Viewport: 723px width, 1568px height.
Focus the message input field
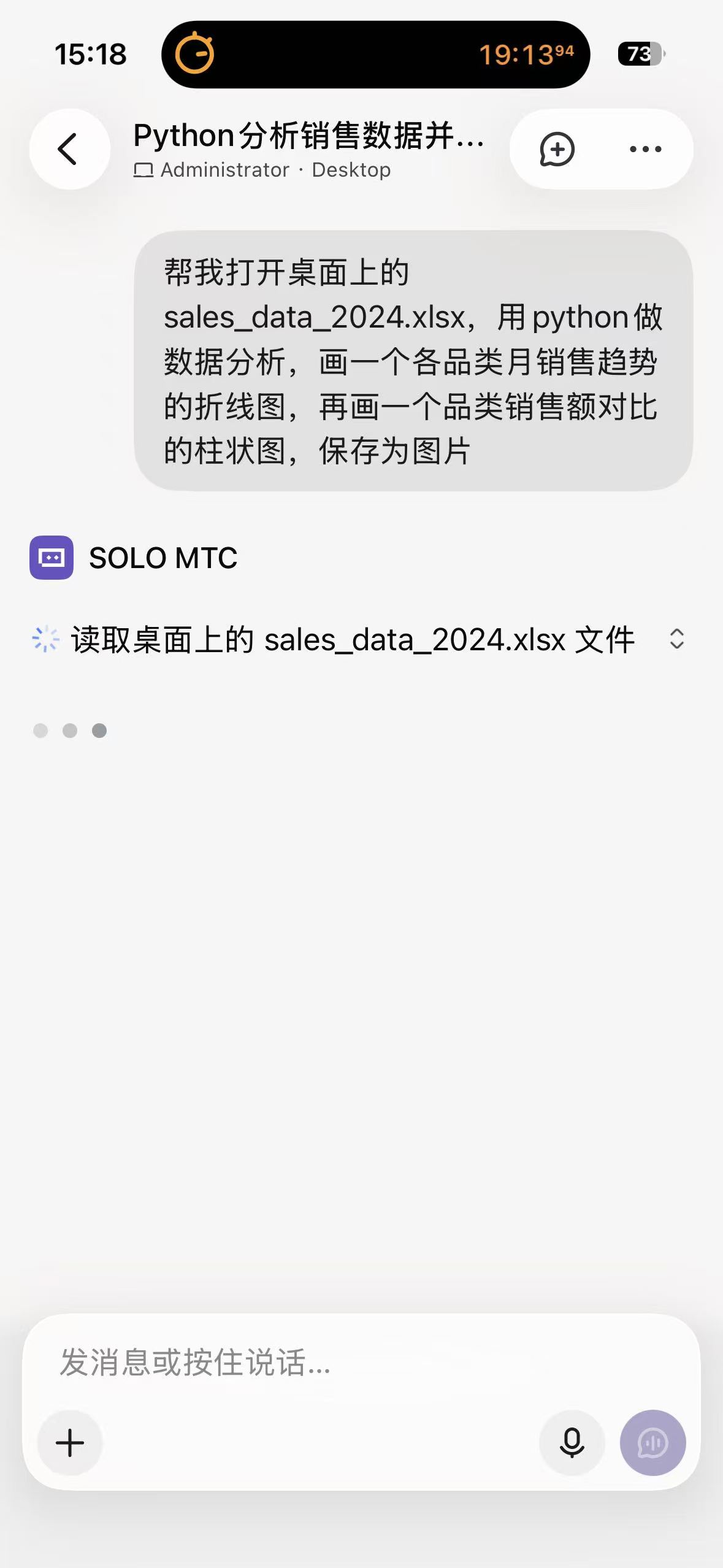pyautogui.click(x=361, y=1362)
